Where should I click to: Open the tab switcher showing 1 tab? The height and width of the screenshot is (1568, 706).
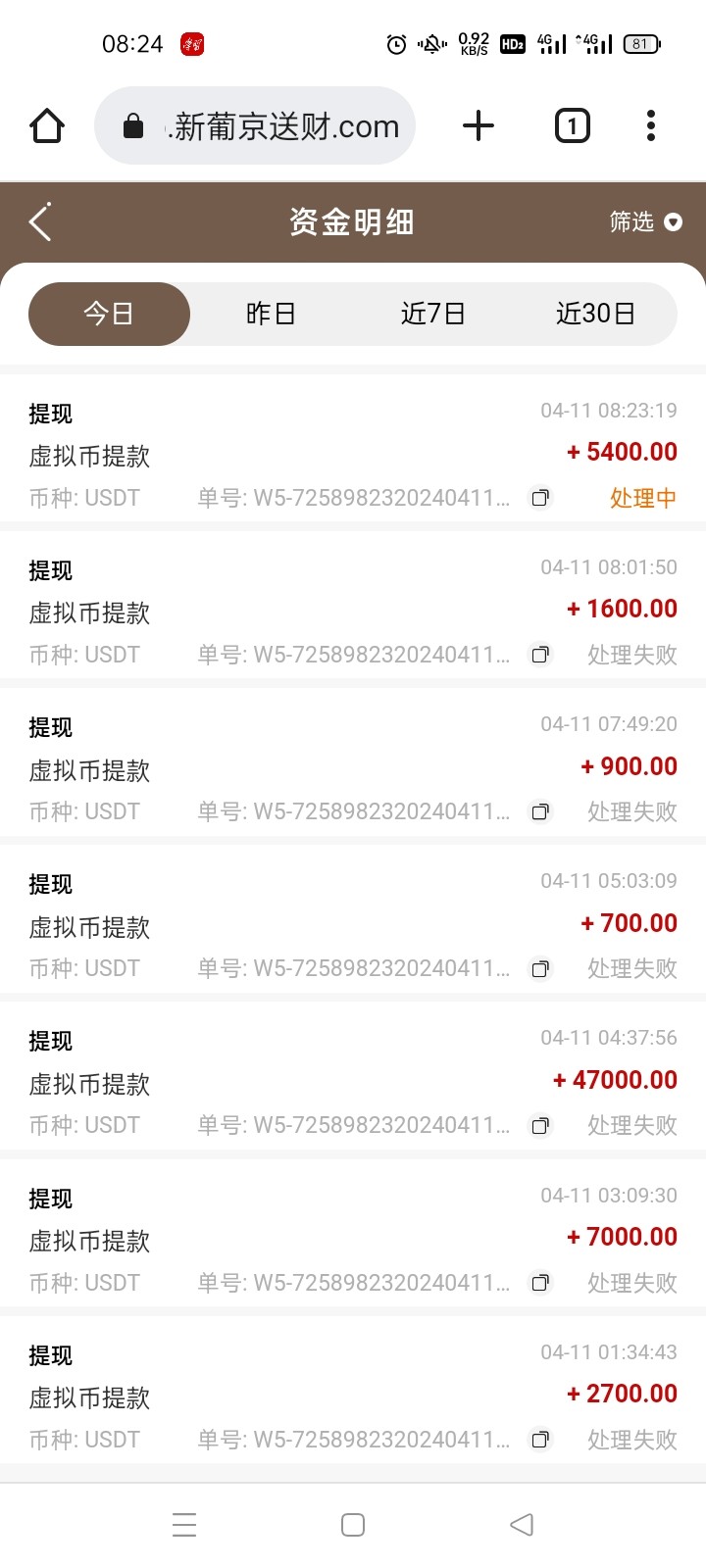572,125
